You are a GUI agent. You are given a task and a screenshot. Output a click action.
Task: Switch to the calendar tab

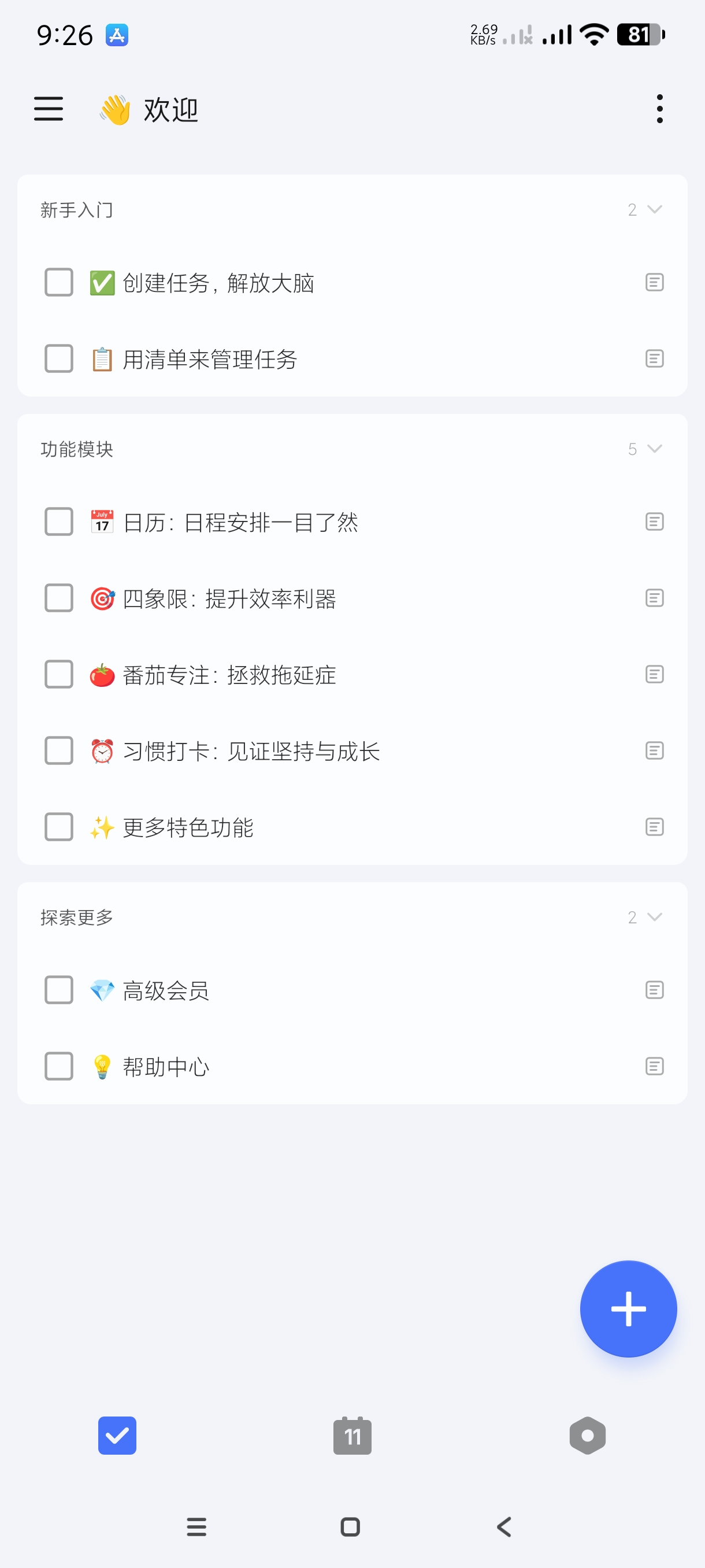point(352,1436)
